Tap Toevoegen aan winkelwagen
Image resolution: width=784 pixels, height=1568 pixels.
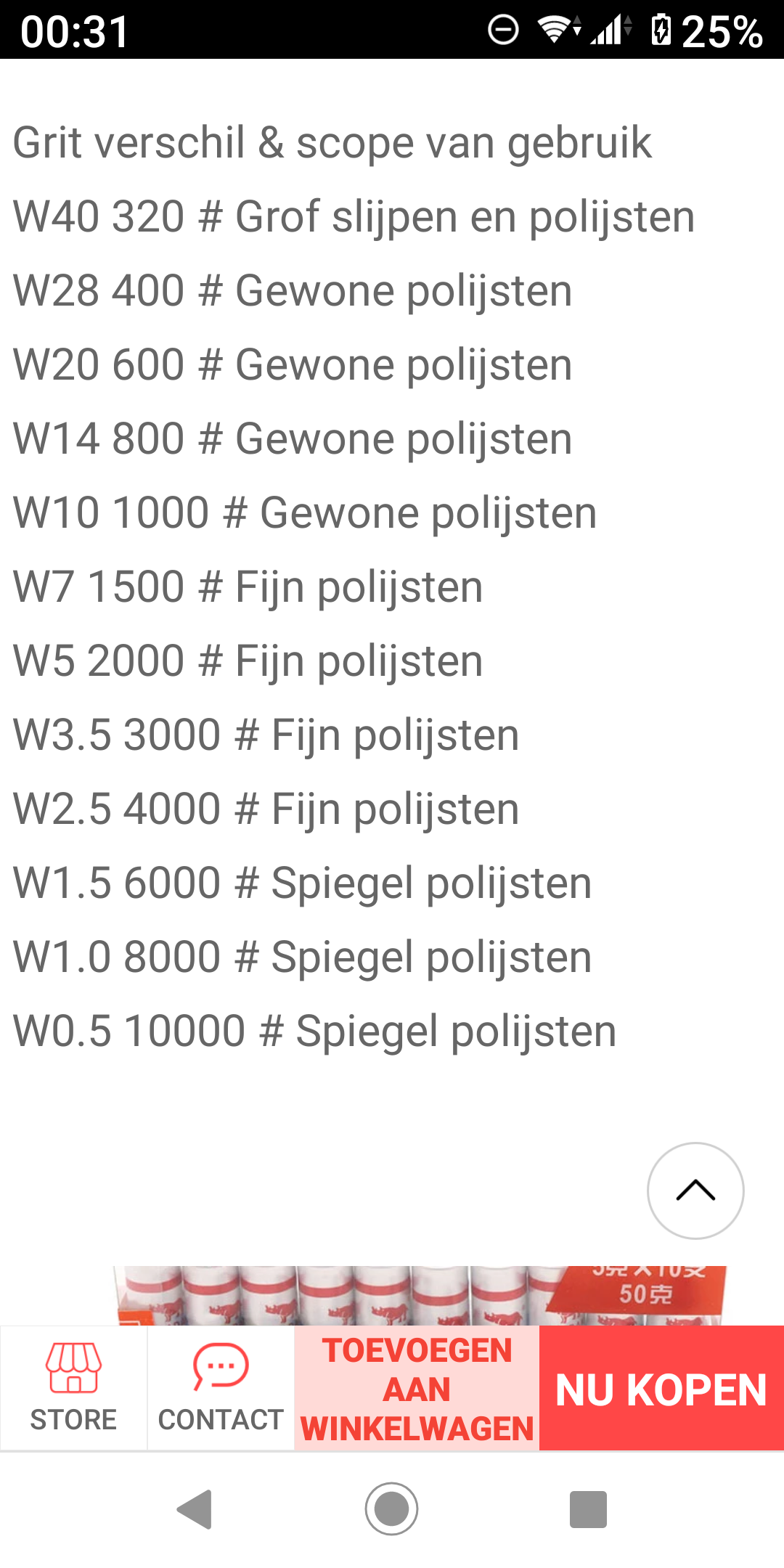[x=417, y=1388]
